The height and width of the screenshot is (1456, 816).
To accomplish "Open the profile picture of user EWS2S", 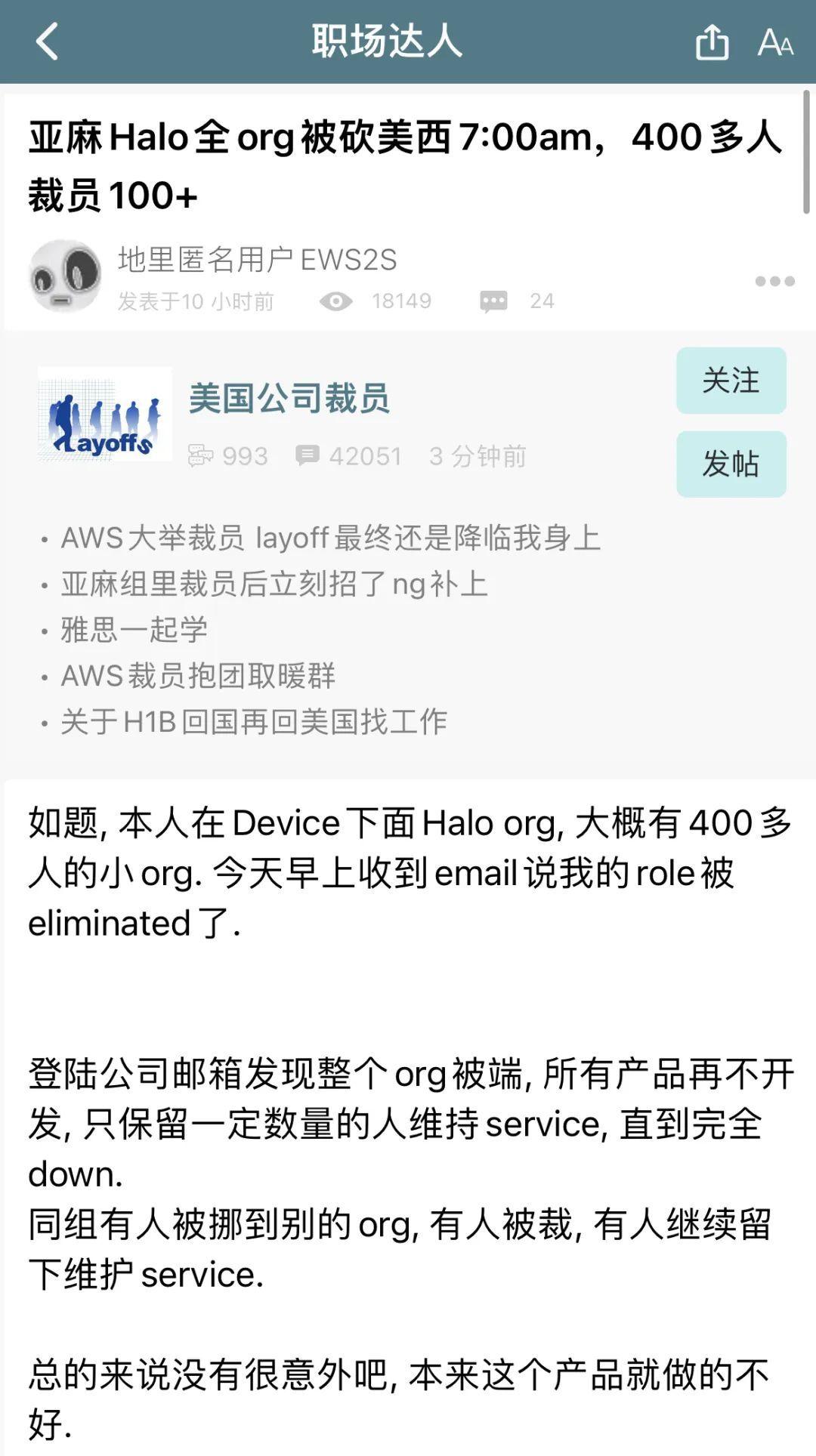I will pyautogui.click(x=65, y=276).
